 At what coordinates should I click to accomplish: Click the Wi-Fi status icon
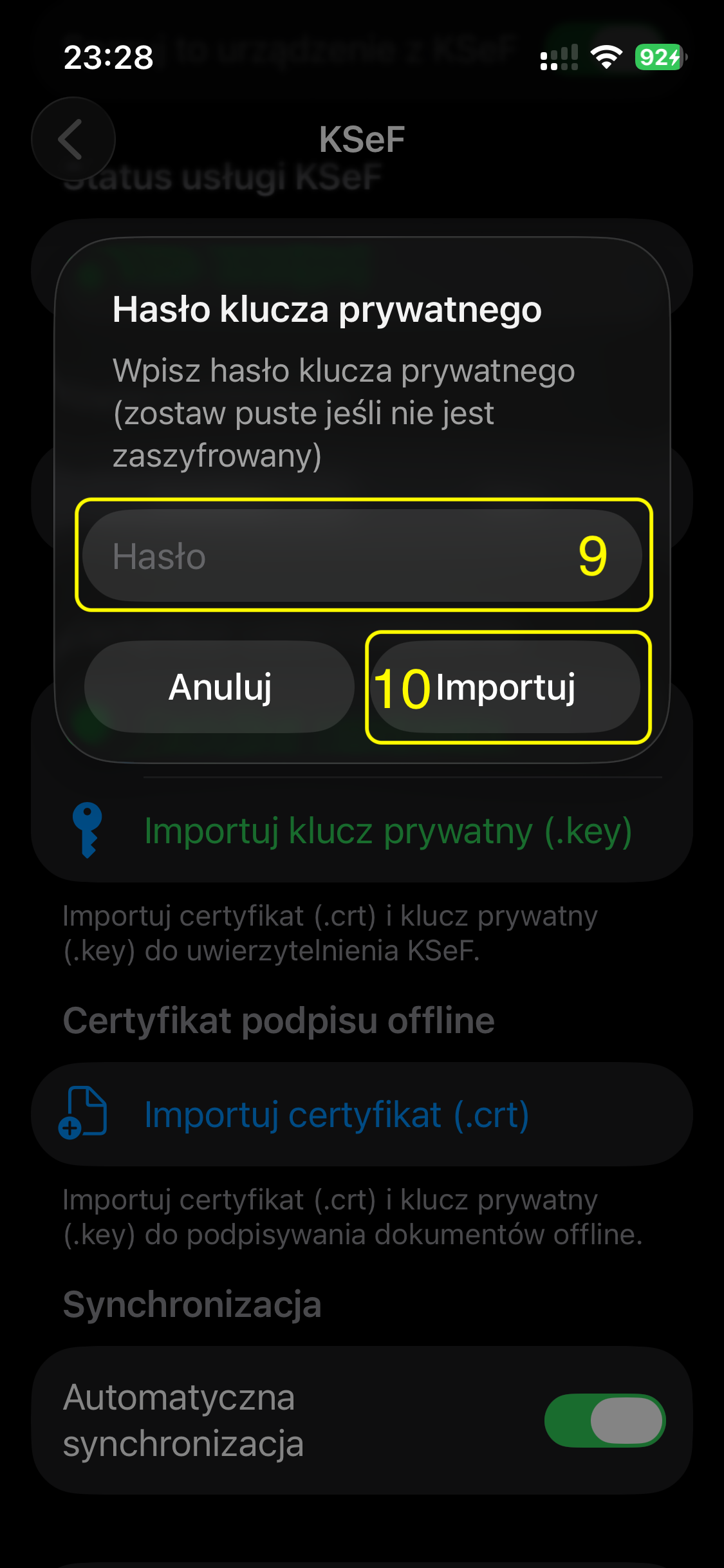coord(606,58)
